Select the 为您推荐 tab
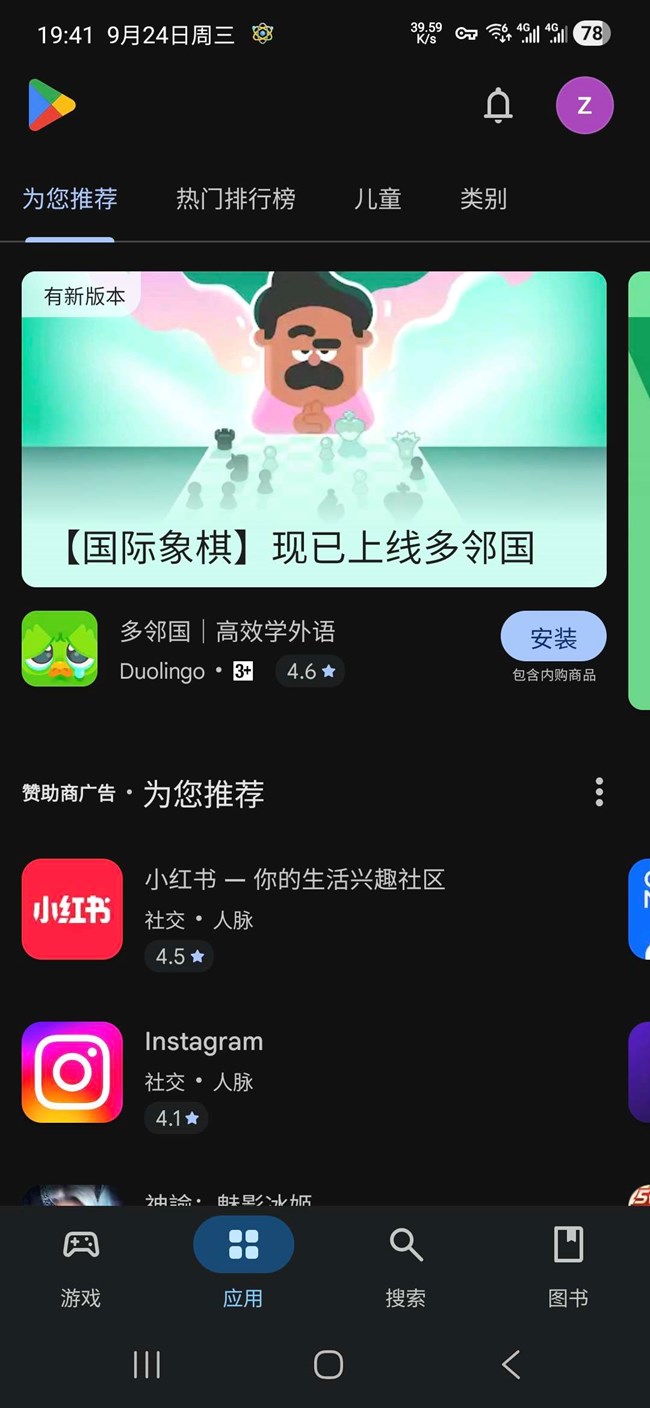 coord(70,199)
